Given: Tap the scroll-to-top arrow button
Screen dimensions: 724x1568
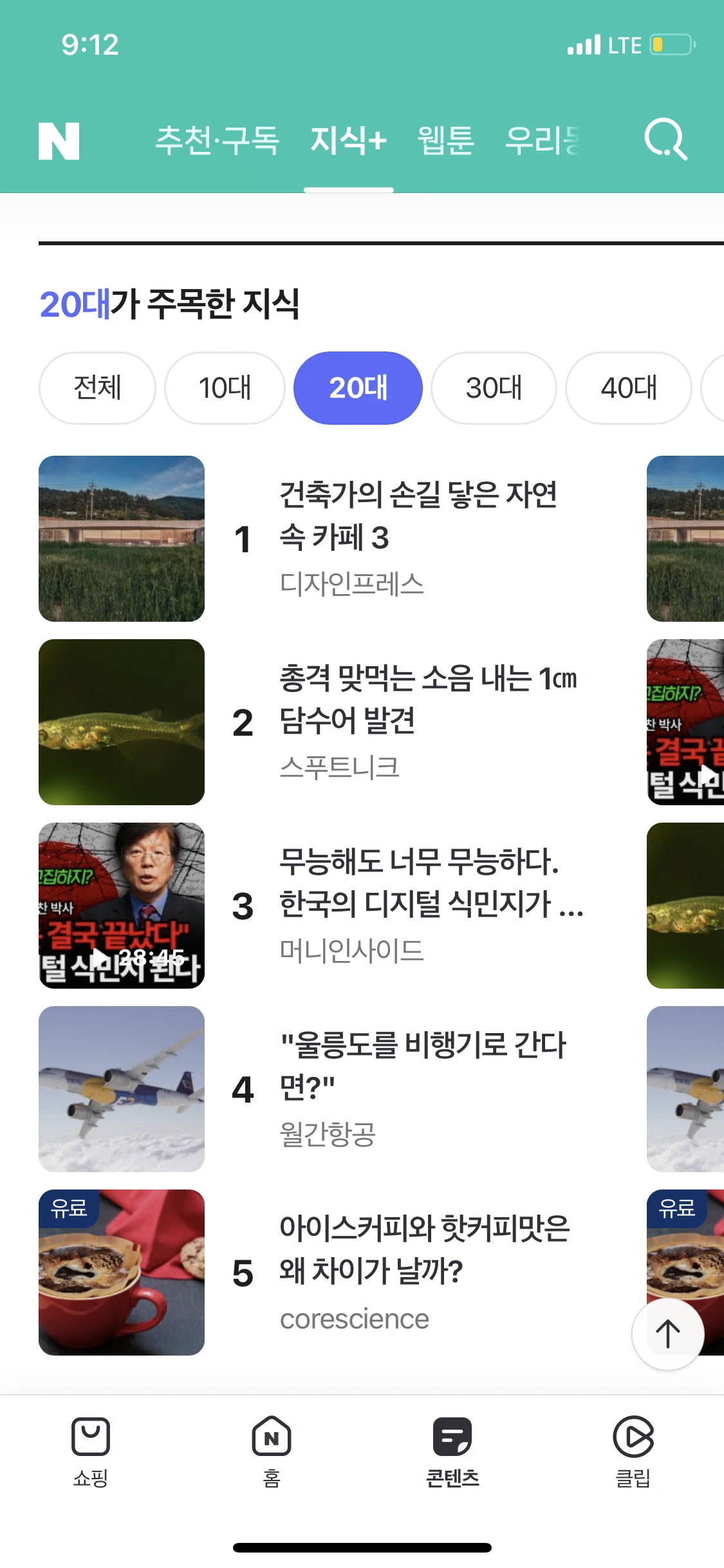Looking at the screenshot, I should coord(667,1334).
